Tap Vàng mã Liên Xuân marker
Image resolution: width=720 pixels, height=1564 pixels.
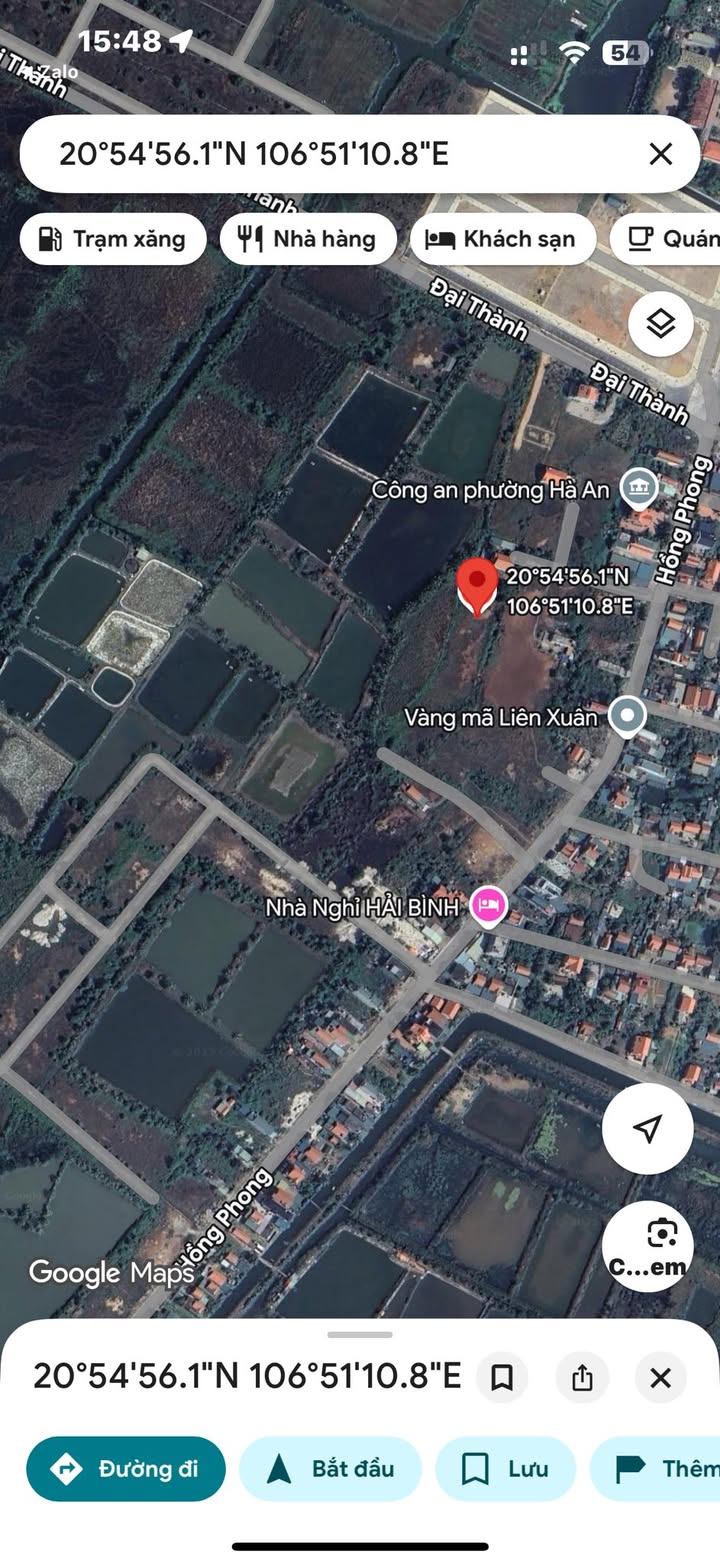click(x=627, y=716)
